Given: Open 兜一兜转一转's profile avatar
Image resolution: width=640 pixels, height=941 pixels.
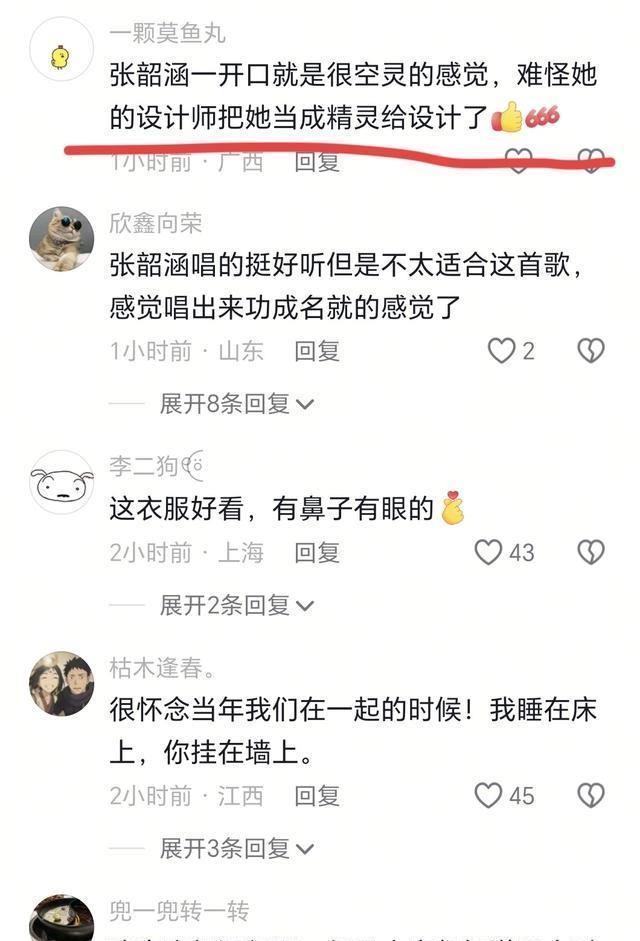Looking at the screenshot, I should point(62,920).
